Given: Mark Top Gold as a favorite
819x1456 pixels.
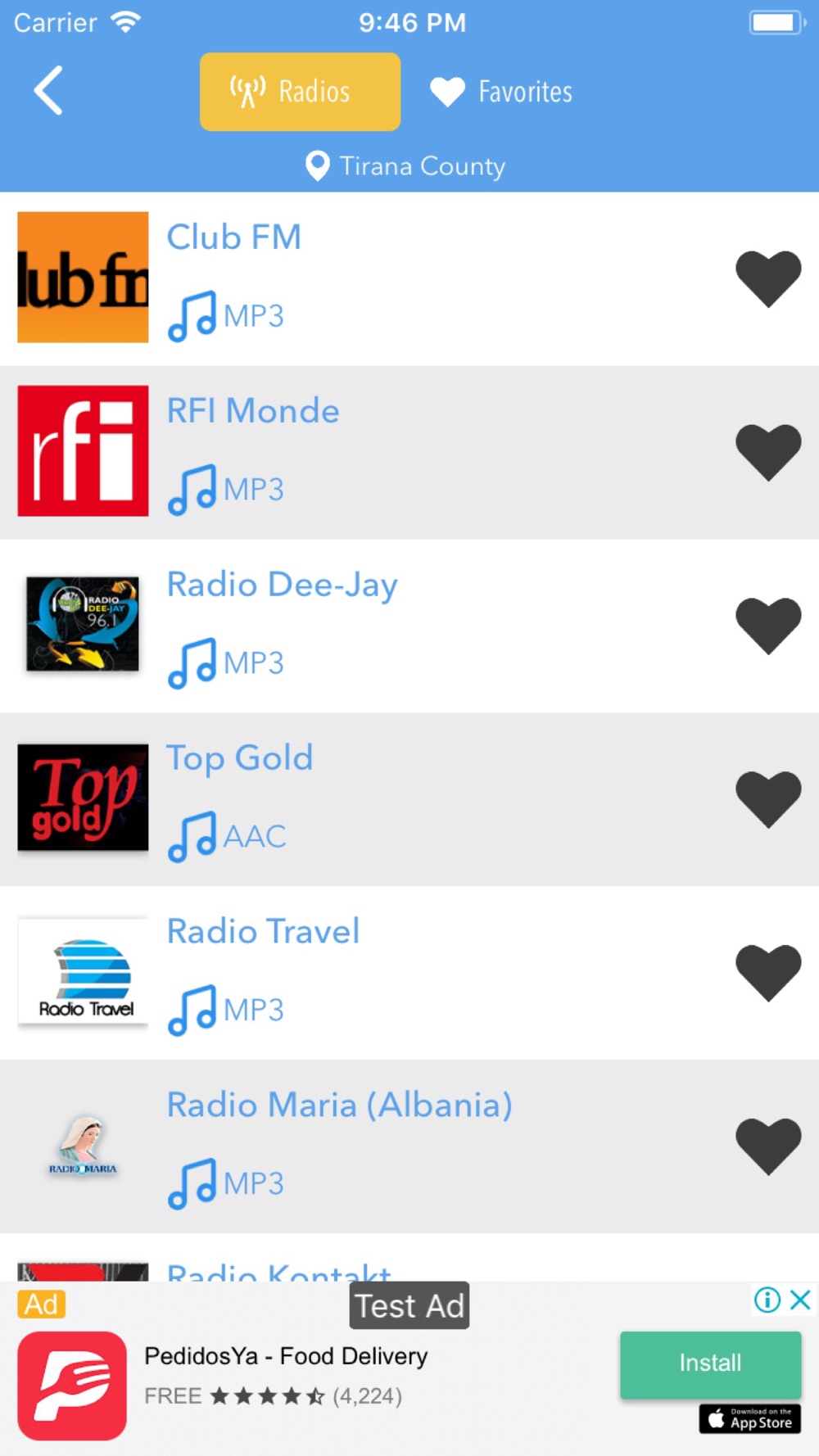Looking at the screenshot, I should coord(767,799).
